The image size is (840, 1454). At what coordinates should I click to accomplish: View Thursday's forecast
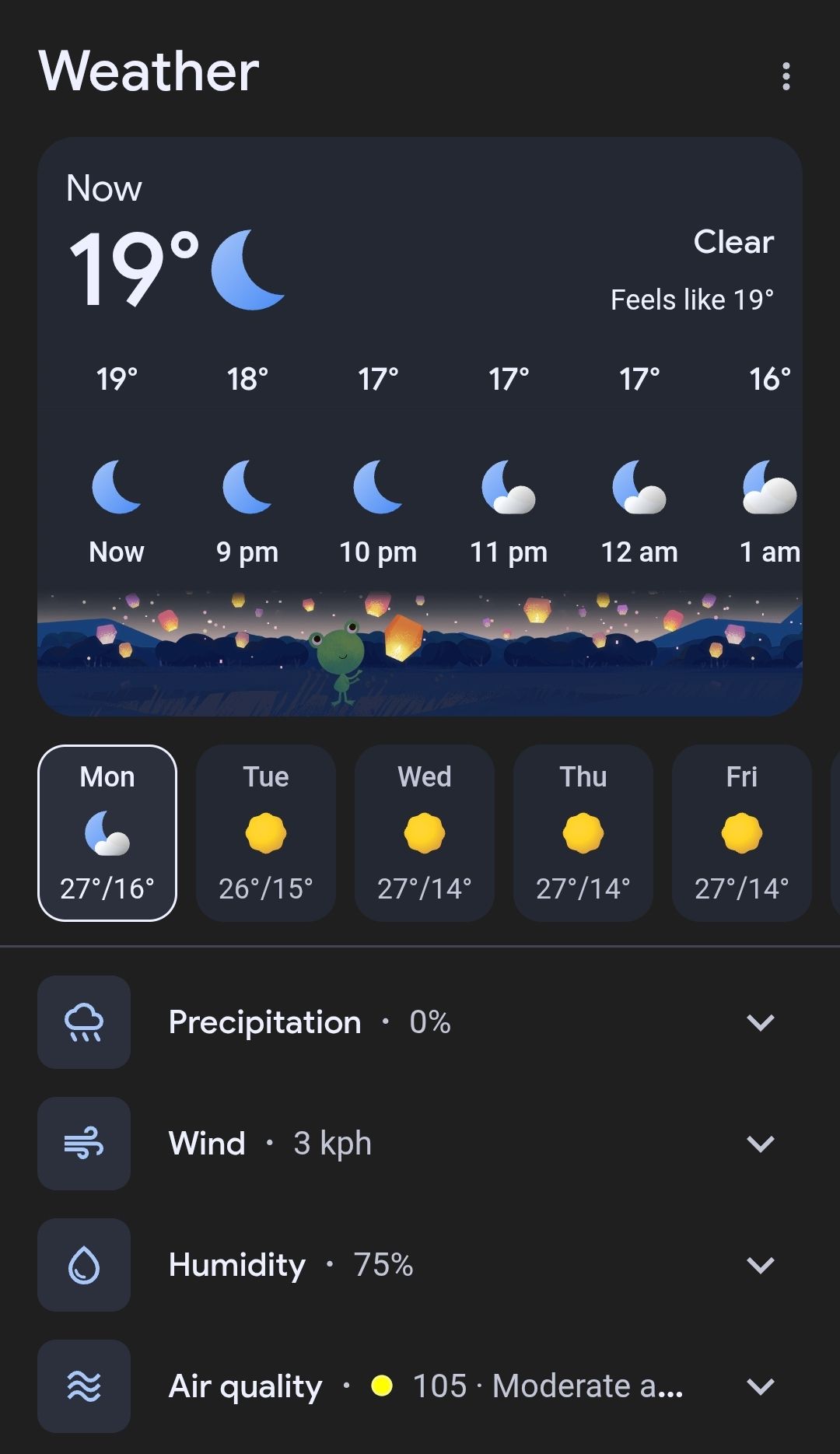coord(583,832)
